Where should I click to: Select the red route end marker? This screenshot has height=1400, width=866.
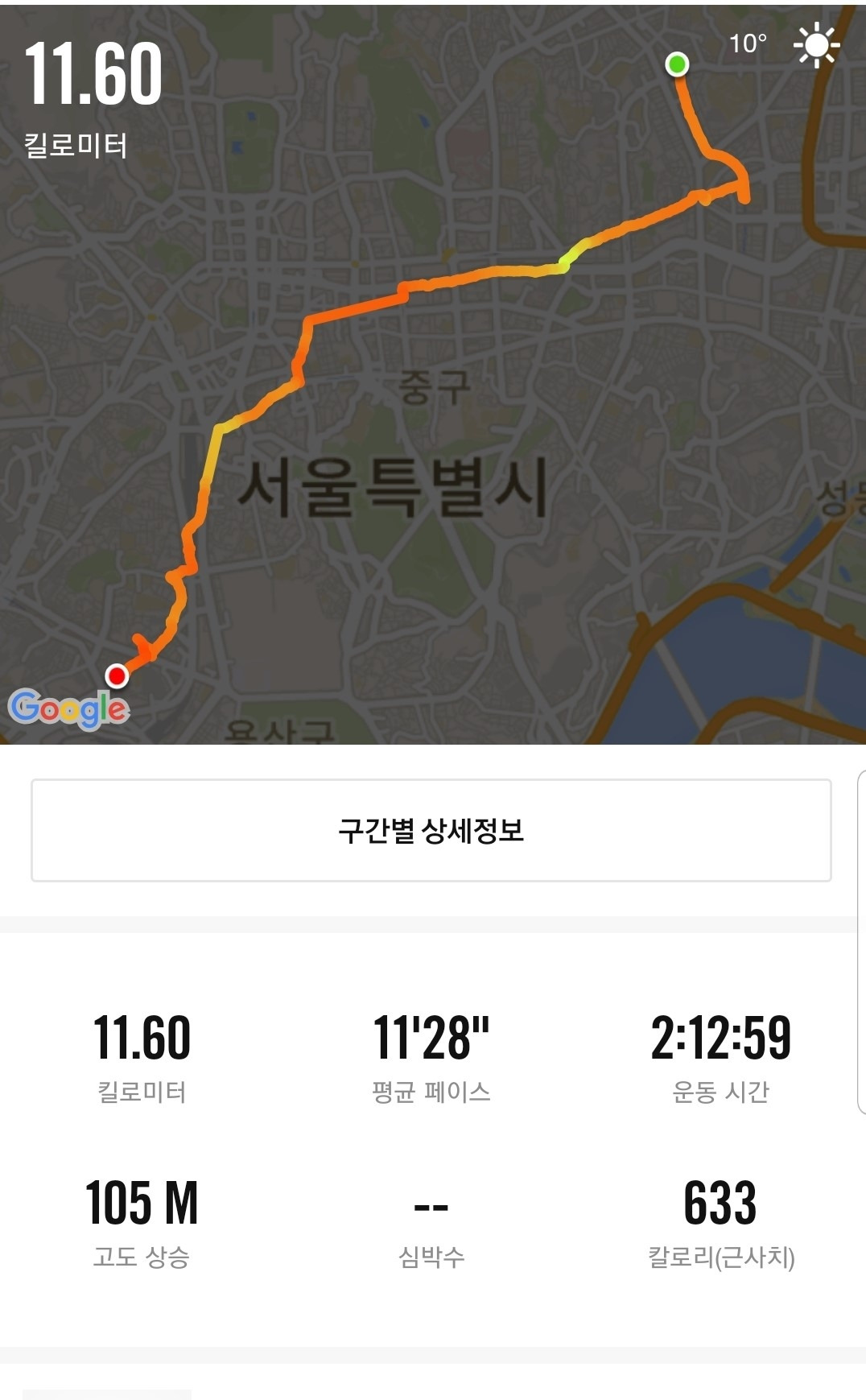(x=118, y=676)
